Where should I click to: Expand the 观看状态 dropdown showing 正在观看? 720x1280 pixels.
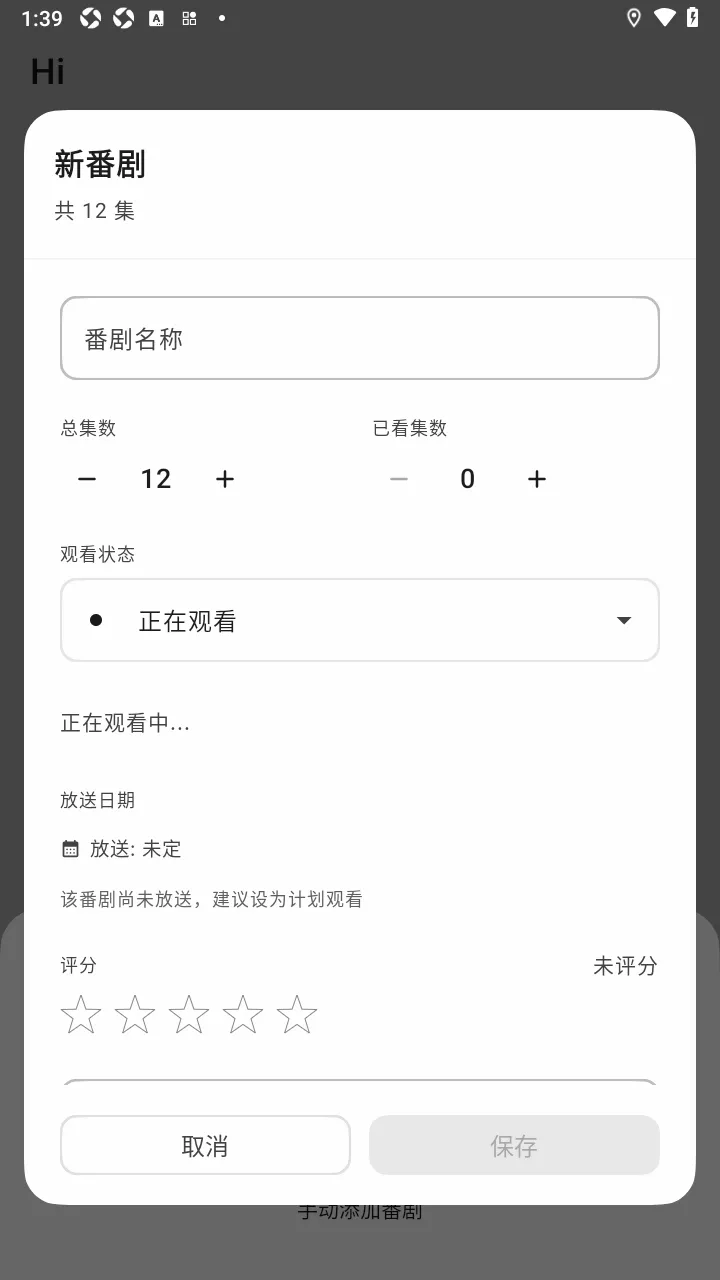360,620
